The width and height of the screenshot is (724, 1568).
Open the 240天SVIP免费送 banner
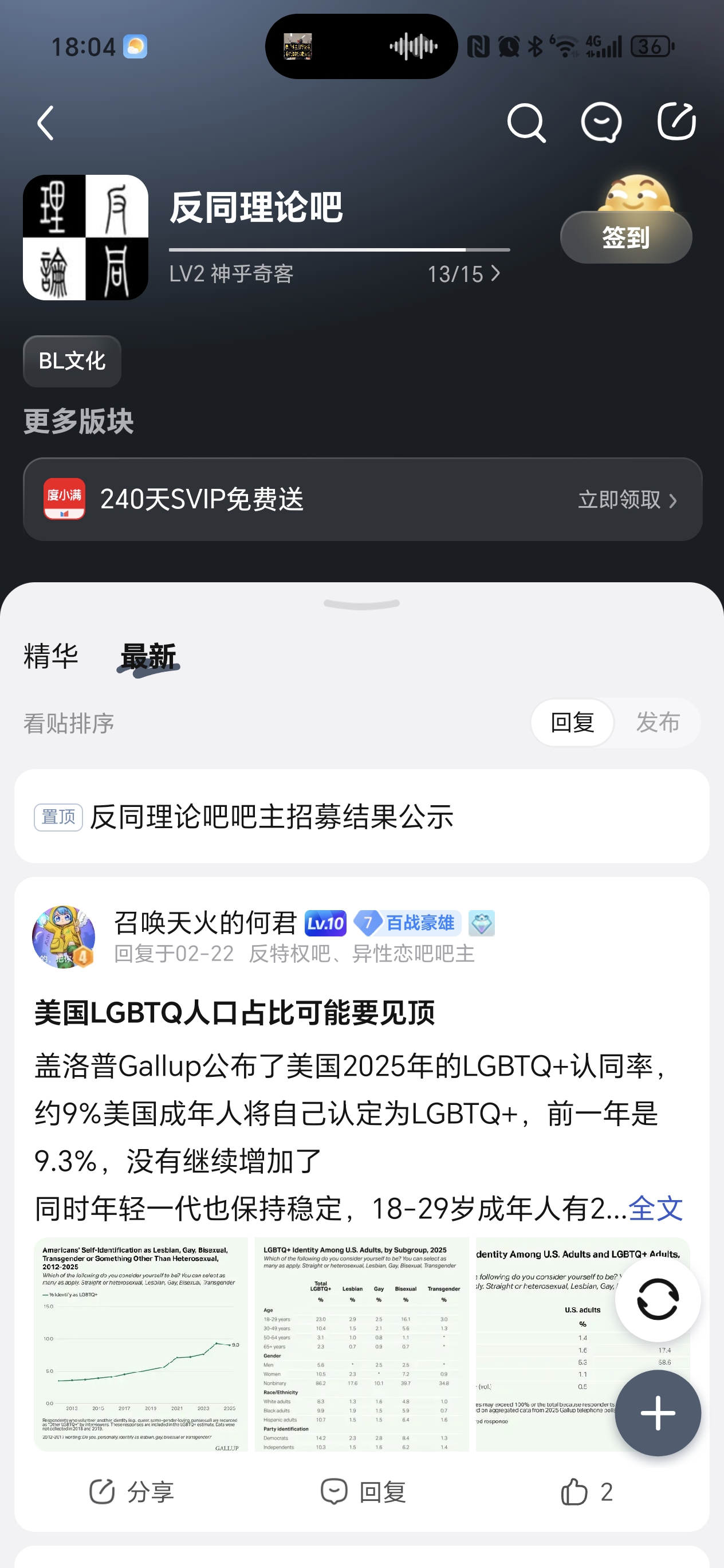[362, 499]
